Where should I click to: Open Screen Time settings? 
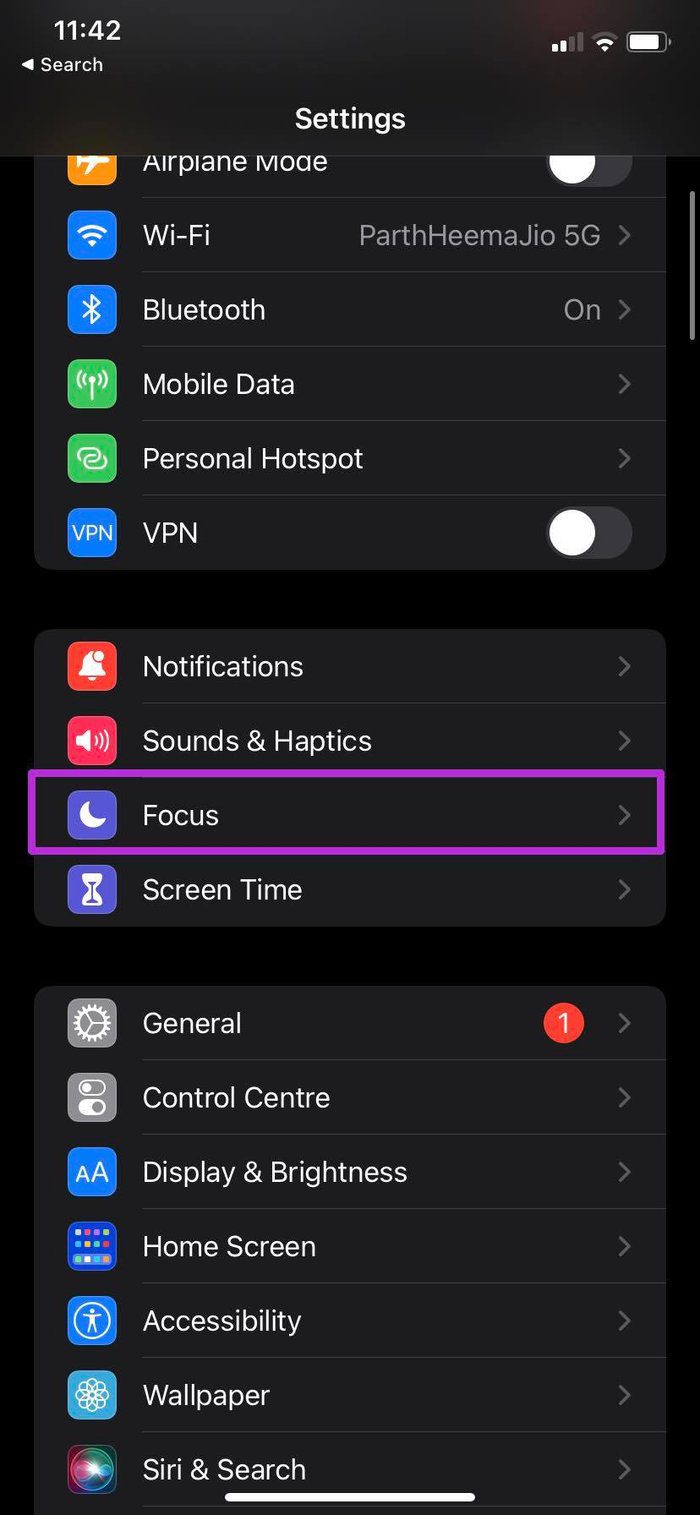350,890
